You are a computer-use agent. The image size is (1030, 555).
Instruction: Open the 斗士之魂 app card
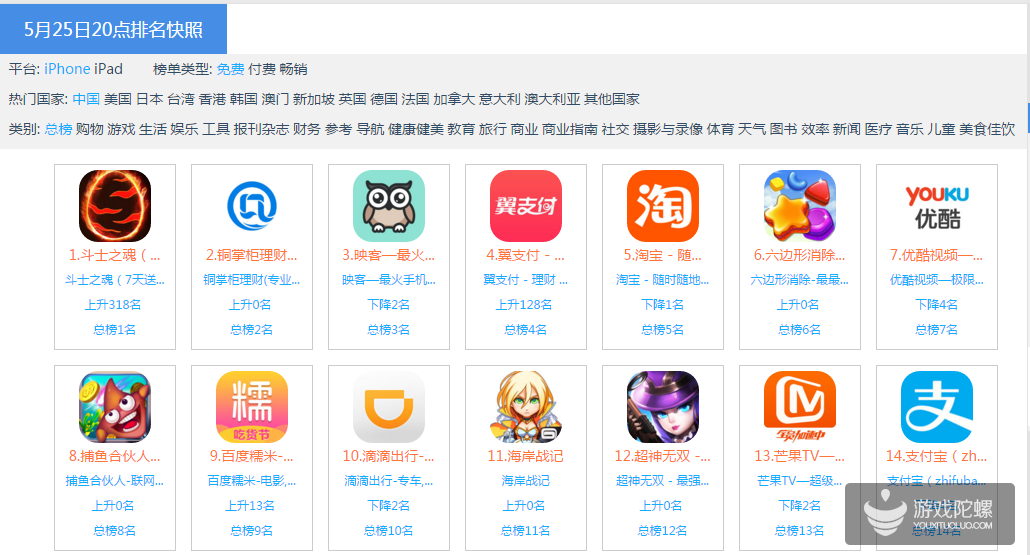click(x=114, y=206)
